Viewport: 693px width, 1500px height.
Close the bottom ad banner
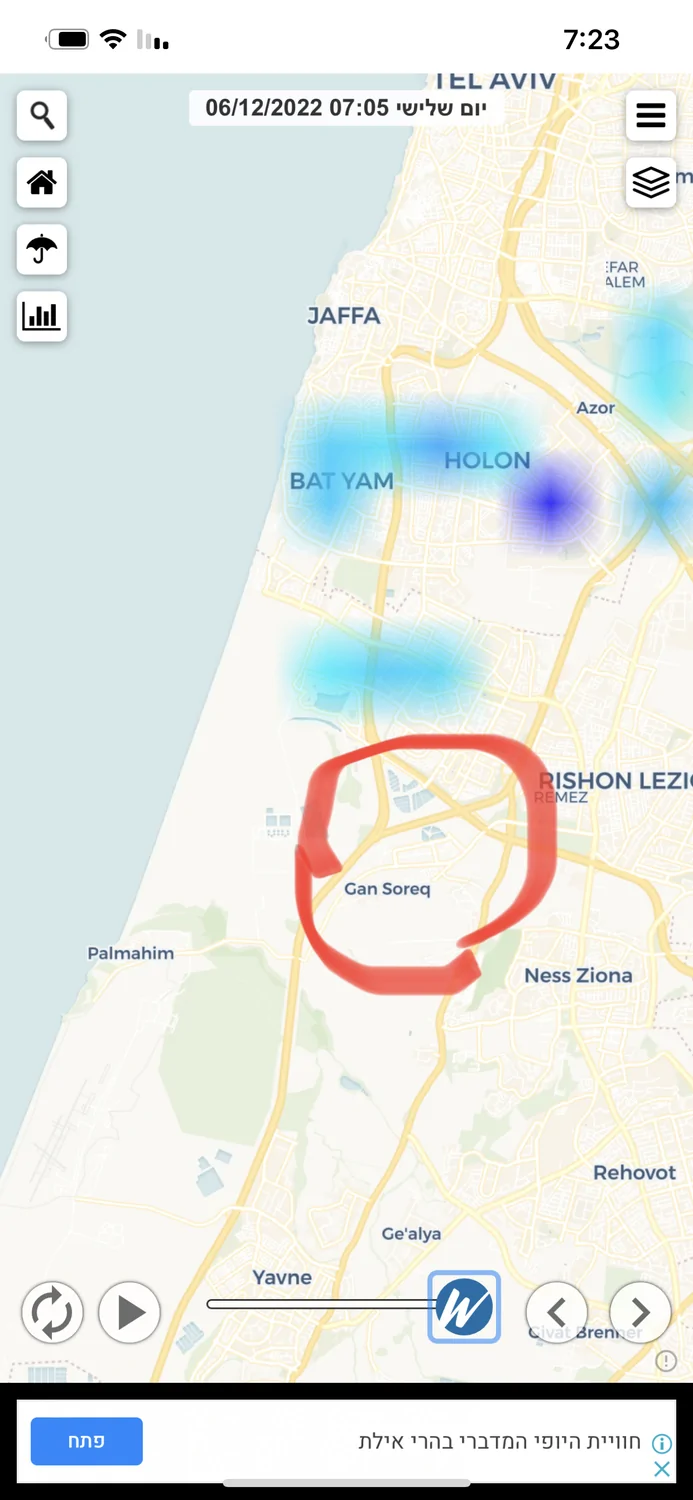(661, 1469)
